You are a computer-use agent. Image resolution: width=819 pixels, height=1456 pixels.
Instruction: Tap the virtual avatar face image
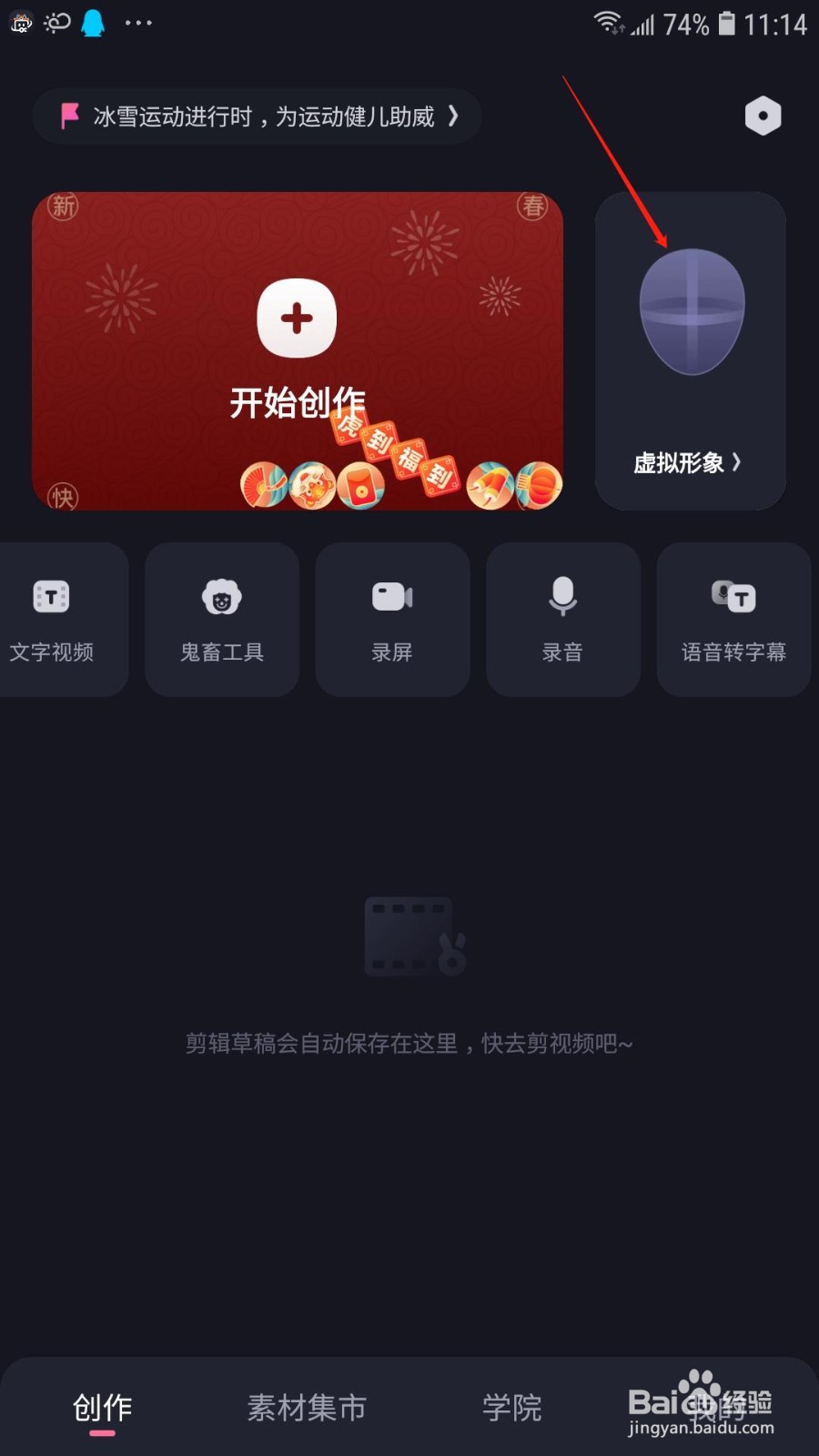(x=692, y=312)
